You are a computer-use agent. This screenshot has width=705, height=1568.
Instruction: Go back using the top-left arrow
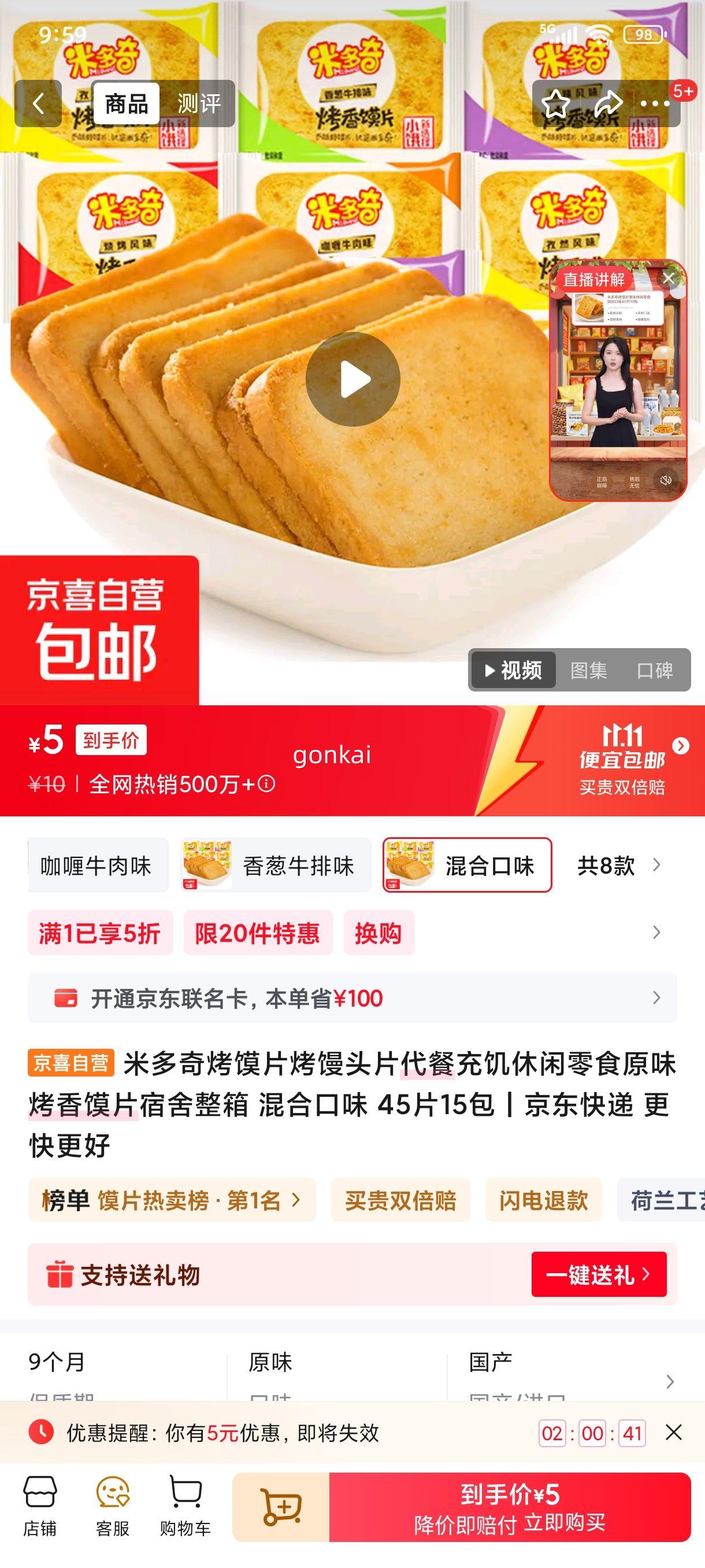point(38,103)
